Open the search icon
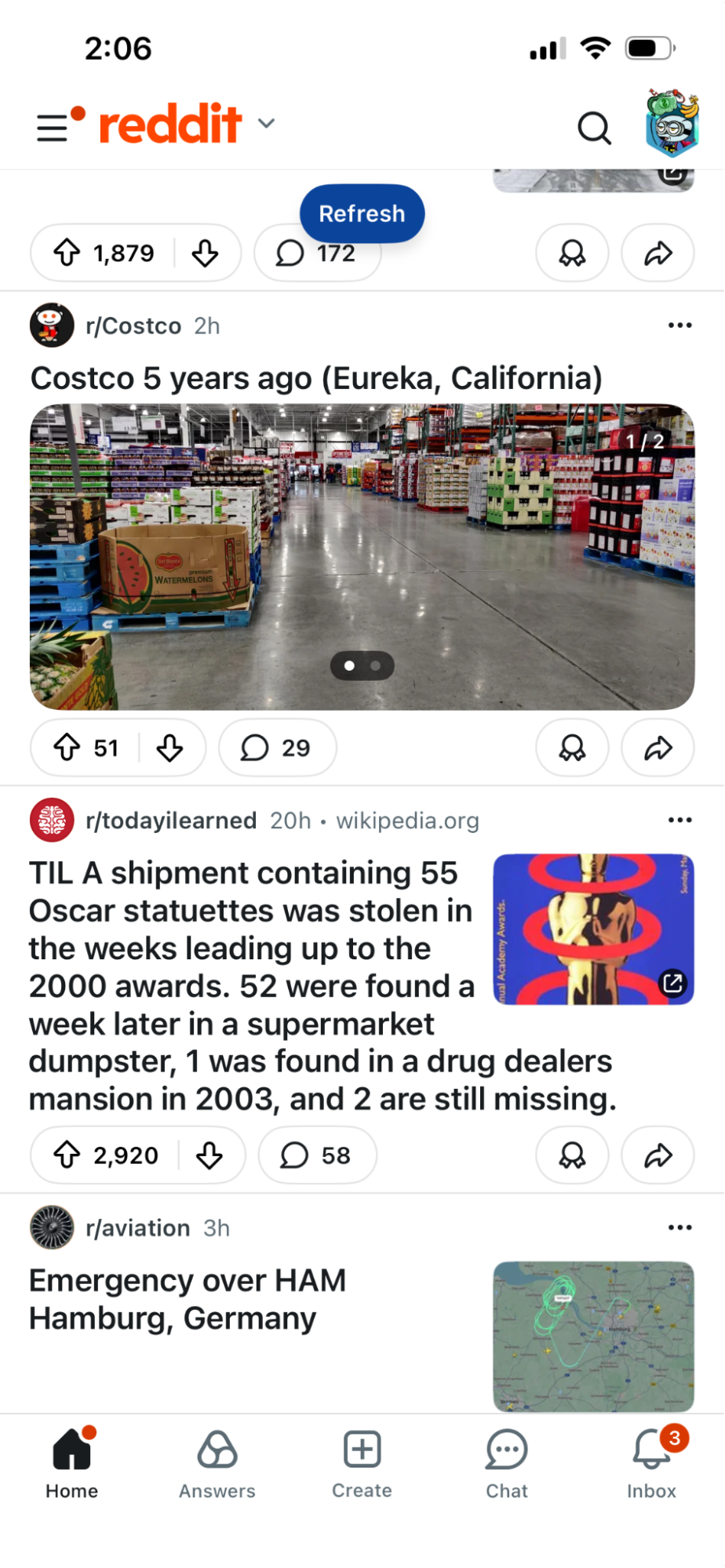Viewport: 725px width, 1568px height. [595, 128]
